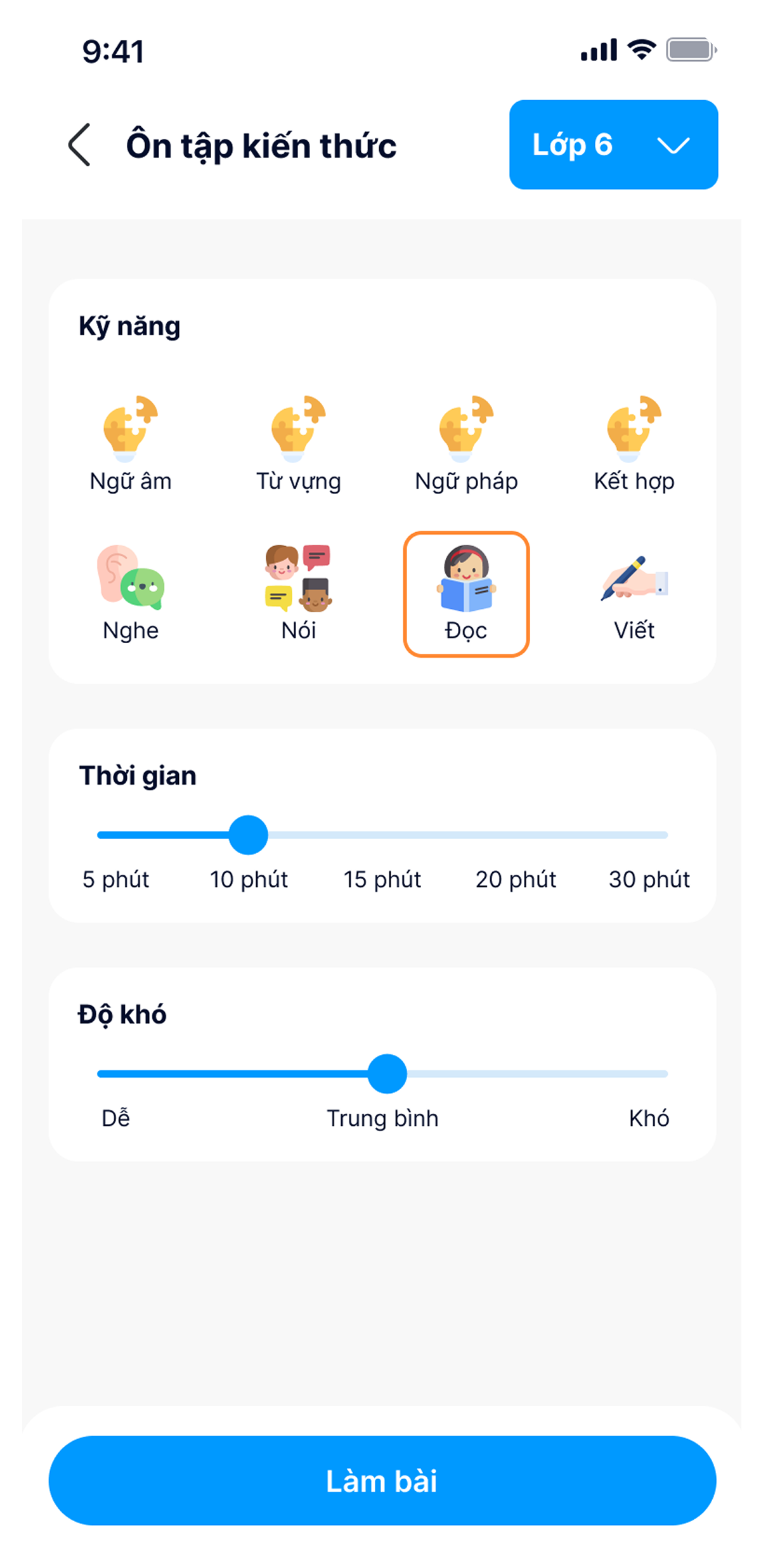This screenshot has width=761, height=1568.
Task: Set time to 15 phút
Action: [x=382, y=835]
